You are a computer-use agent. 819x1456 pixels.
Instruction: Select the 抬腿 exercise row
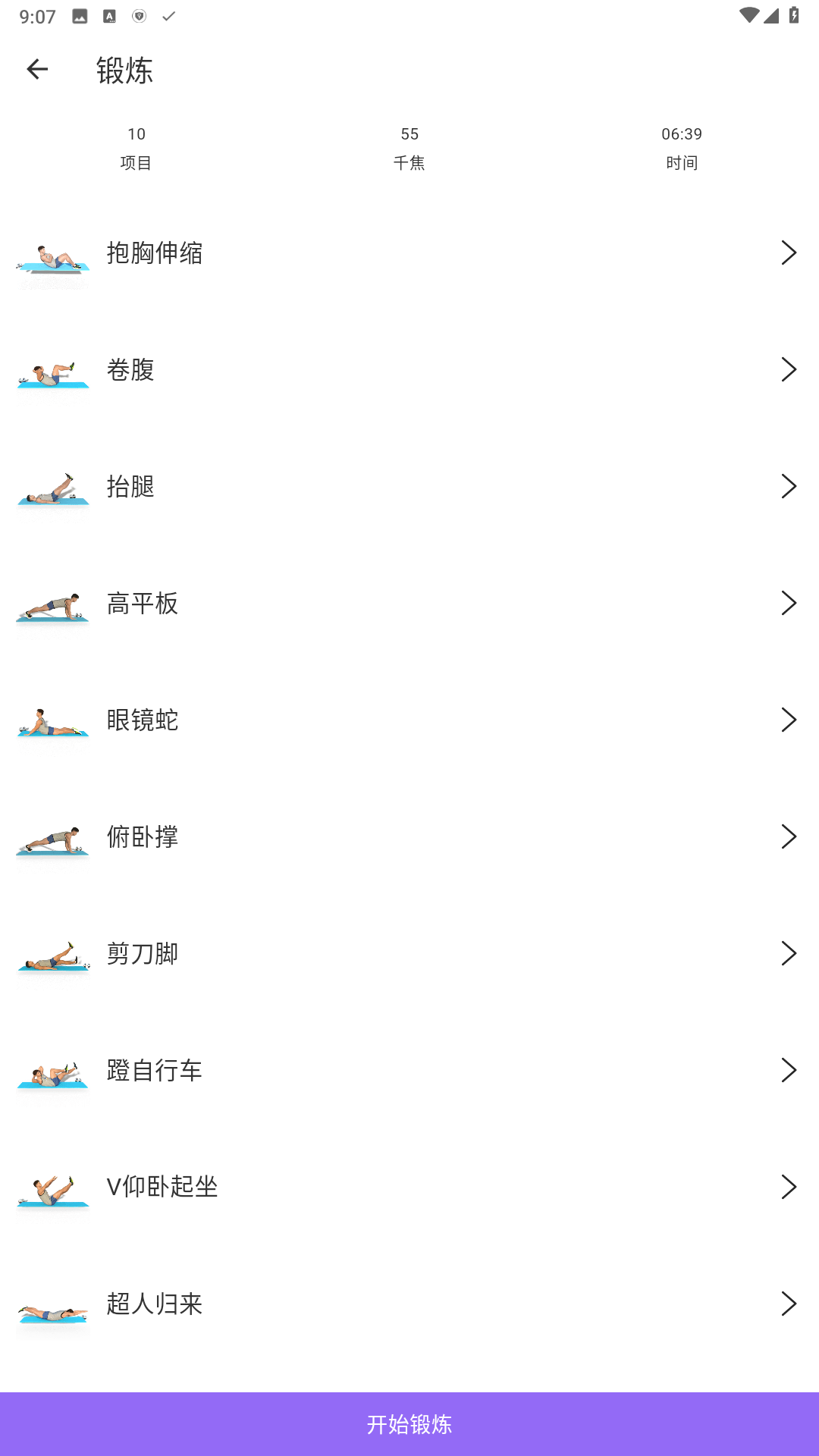tap(409, 487)
